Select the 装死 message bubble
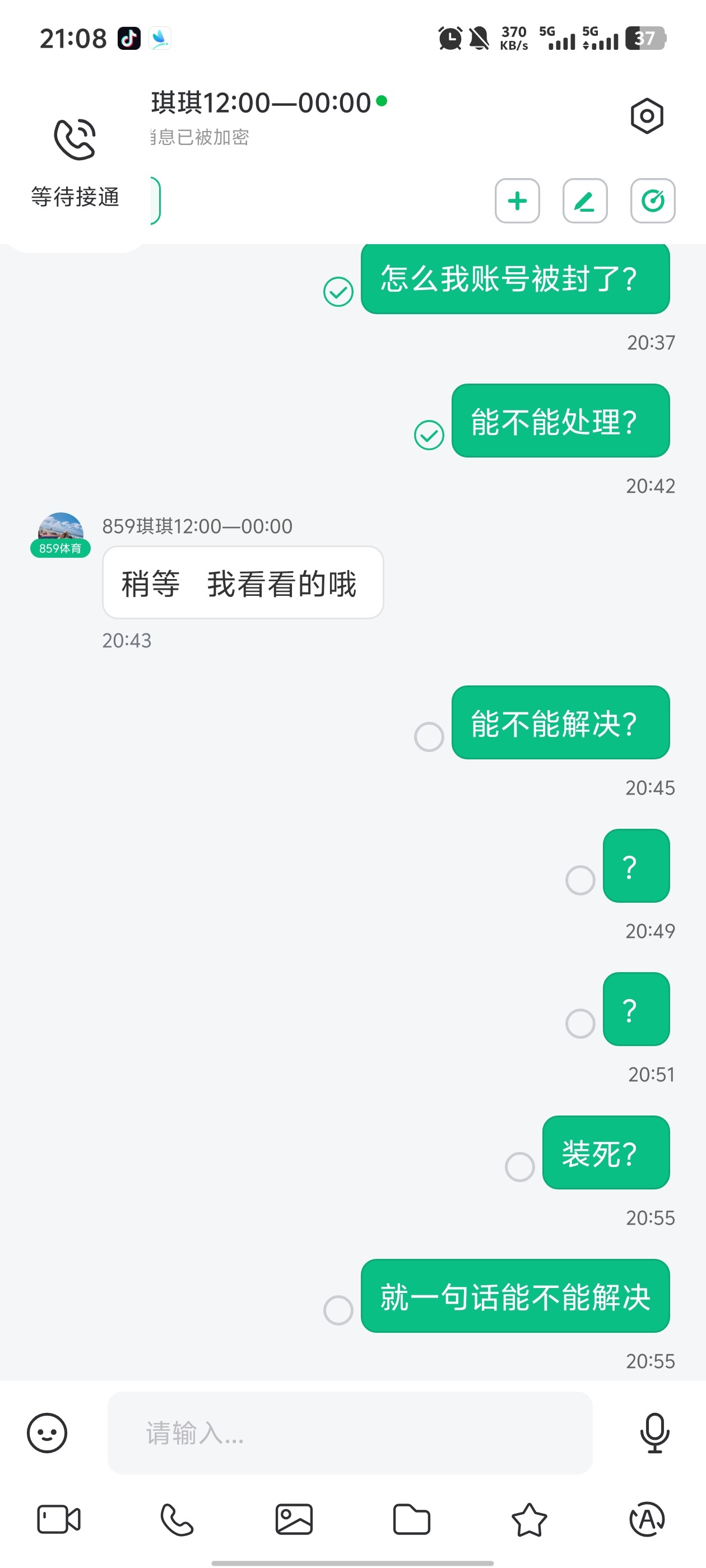The image size is (706, 1568). (x=606, y=1154)
